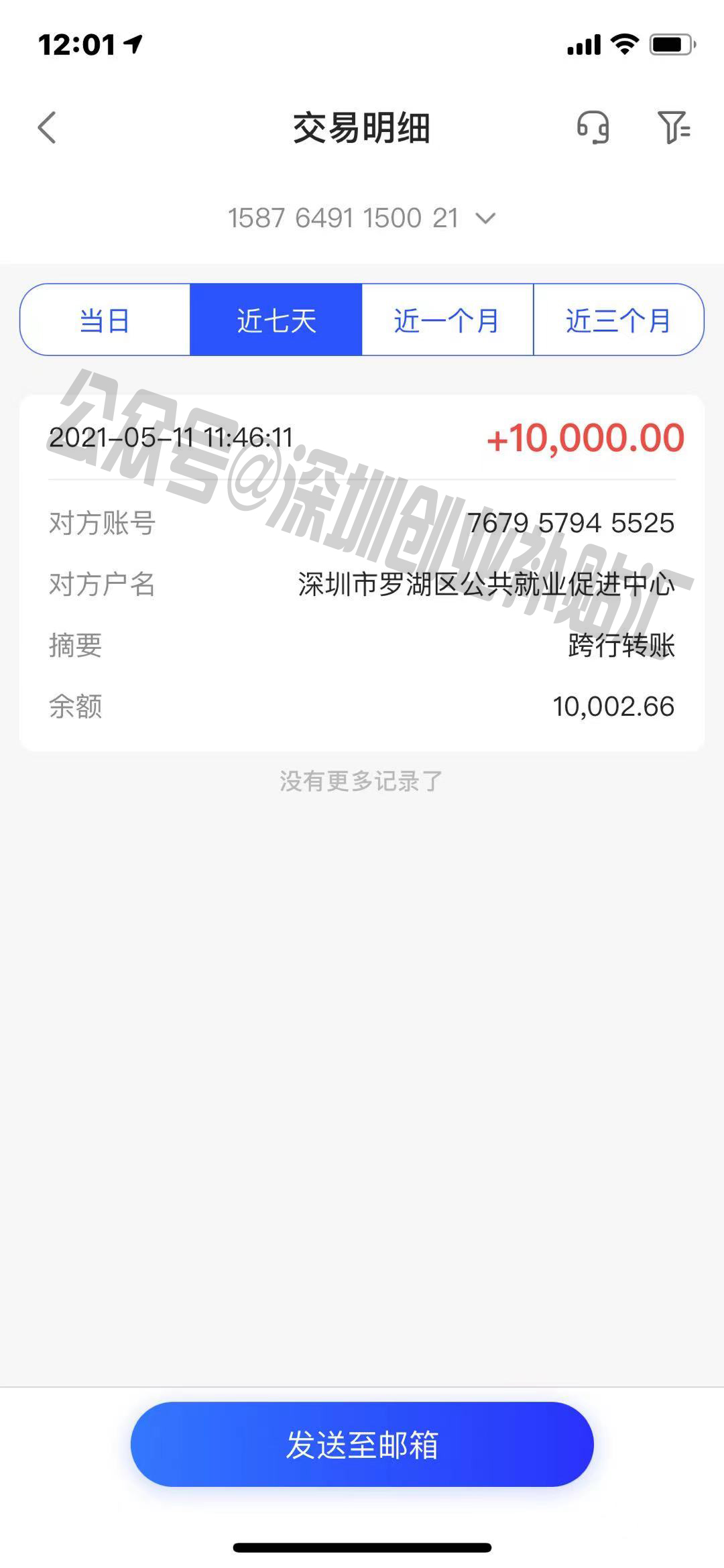Open customer service via the headset icon
This screenshot has height=1568, width=724.
pos(593,129)
